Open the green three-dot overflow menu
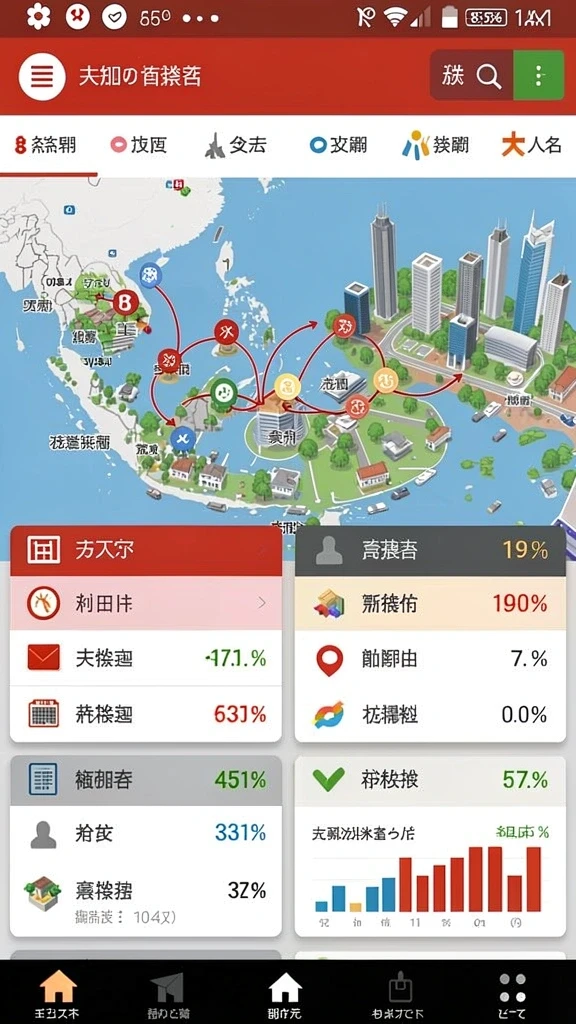The height and width of the screenshot is (1024, 576). [539, 76]
